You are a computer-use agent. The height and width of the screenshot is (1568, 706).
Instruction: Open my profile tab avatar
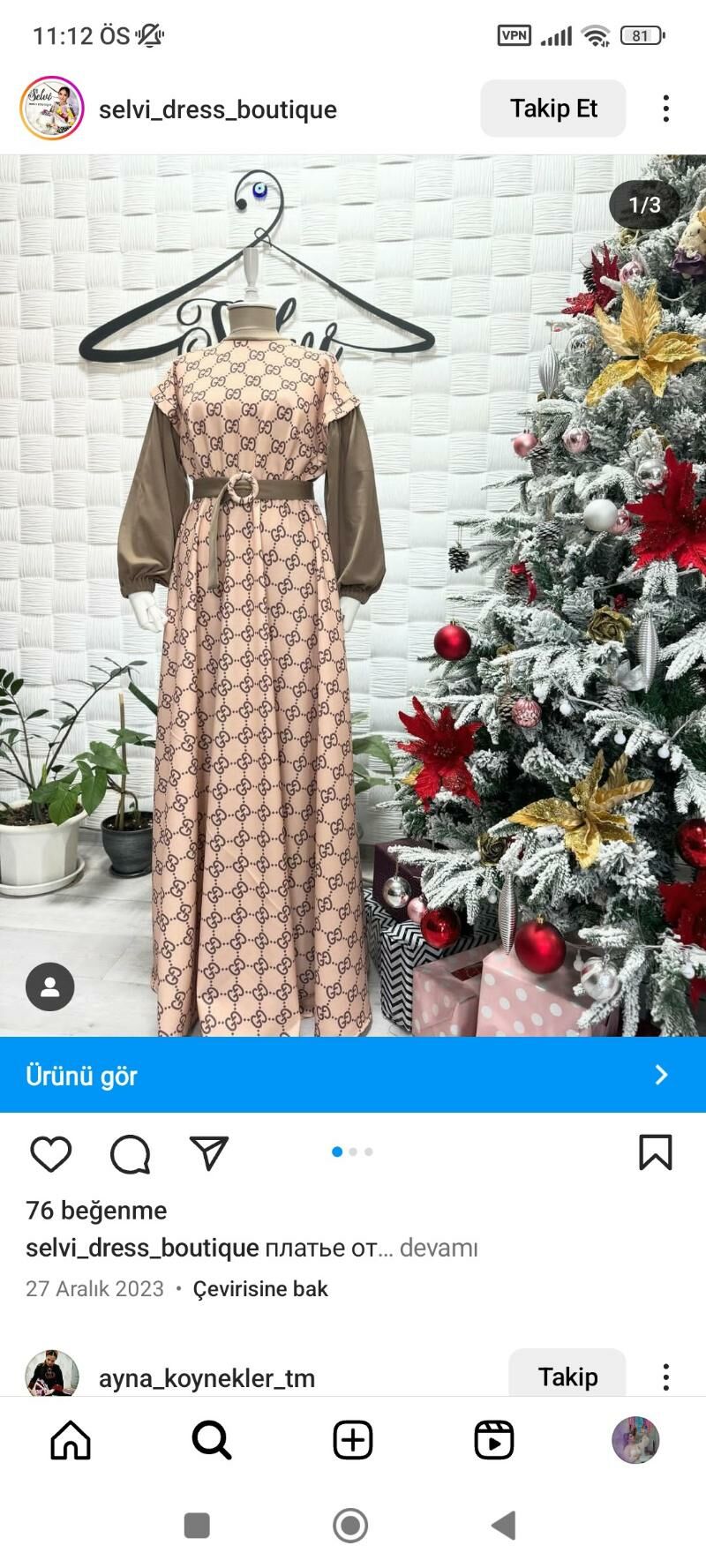[x=635, y=1440]
